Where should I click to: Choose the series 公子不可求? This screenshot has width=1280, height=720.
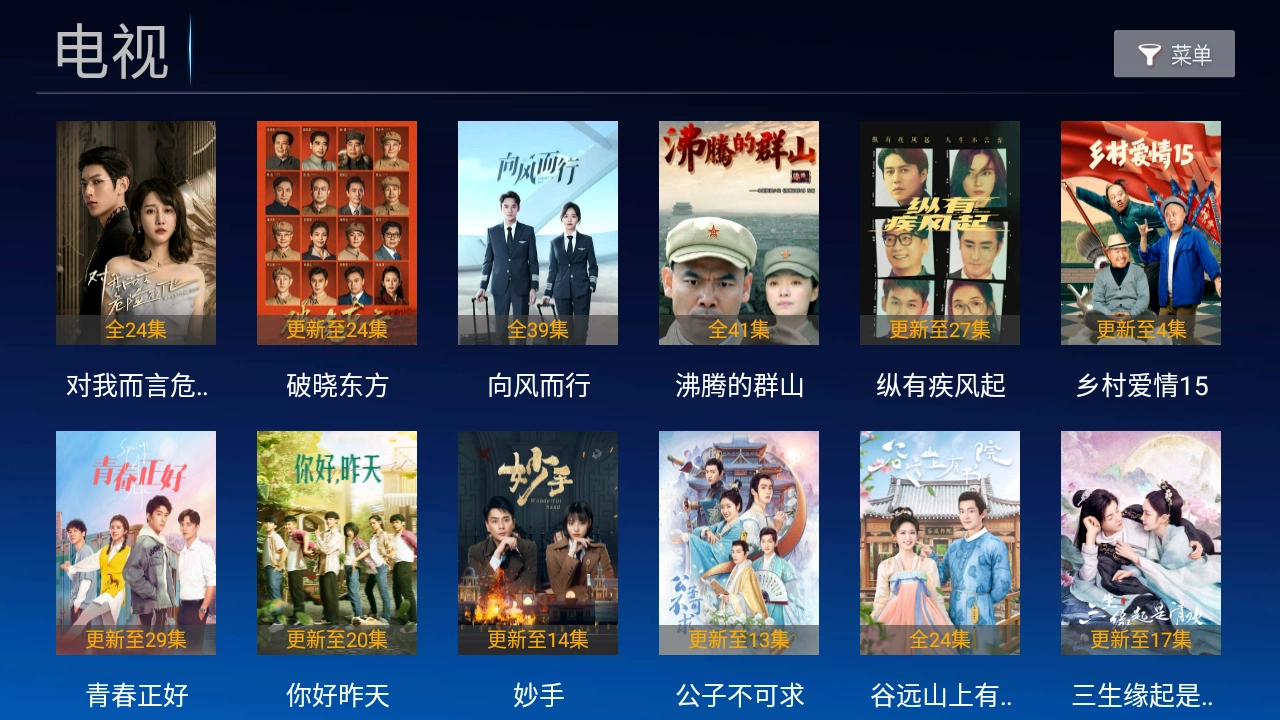[739, 543]
